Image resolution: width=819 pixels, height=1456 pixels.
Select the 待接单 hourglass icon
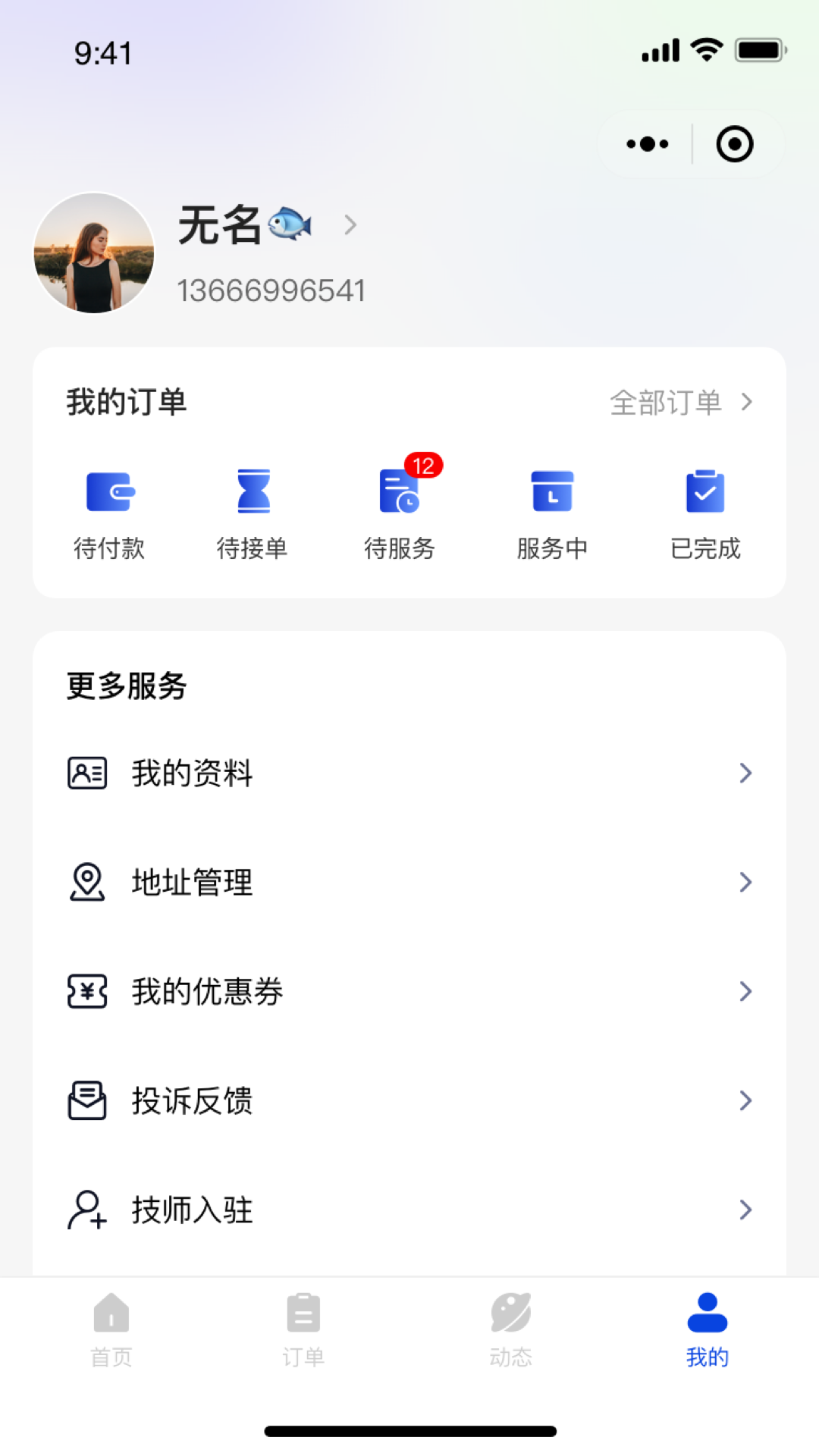coord(253,491)
